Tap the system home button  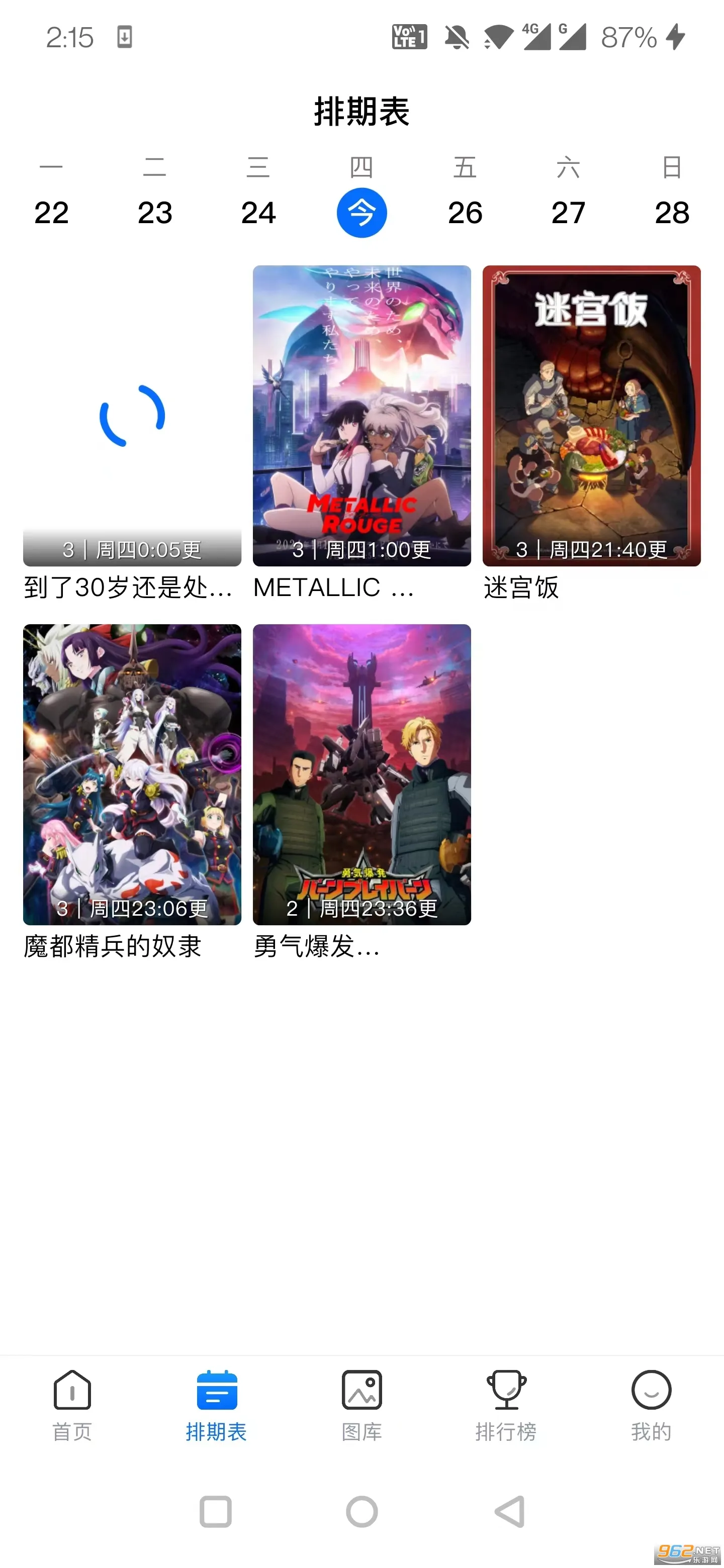pyautogui.click(x=361, y=1512)
